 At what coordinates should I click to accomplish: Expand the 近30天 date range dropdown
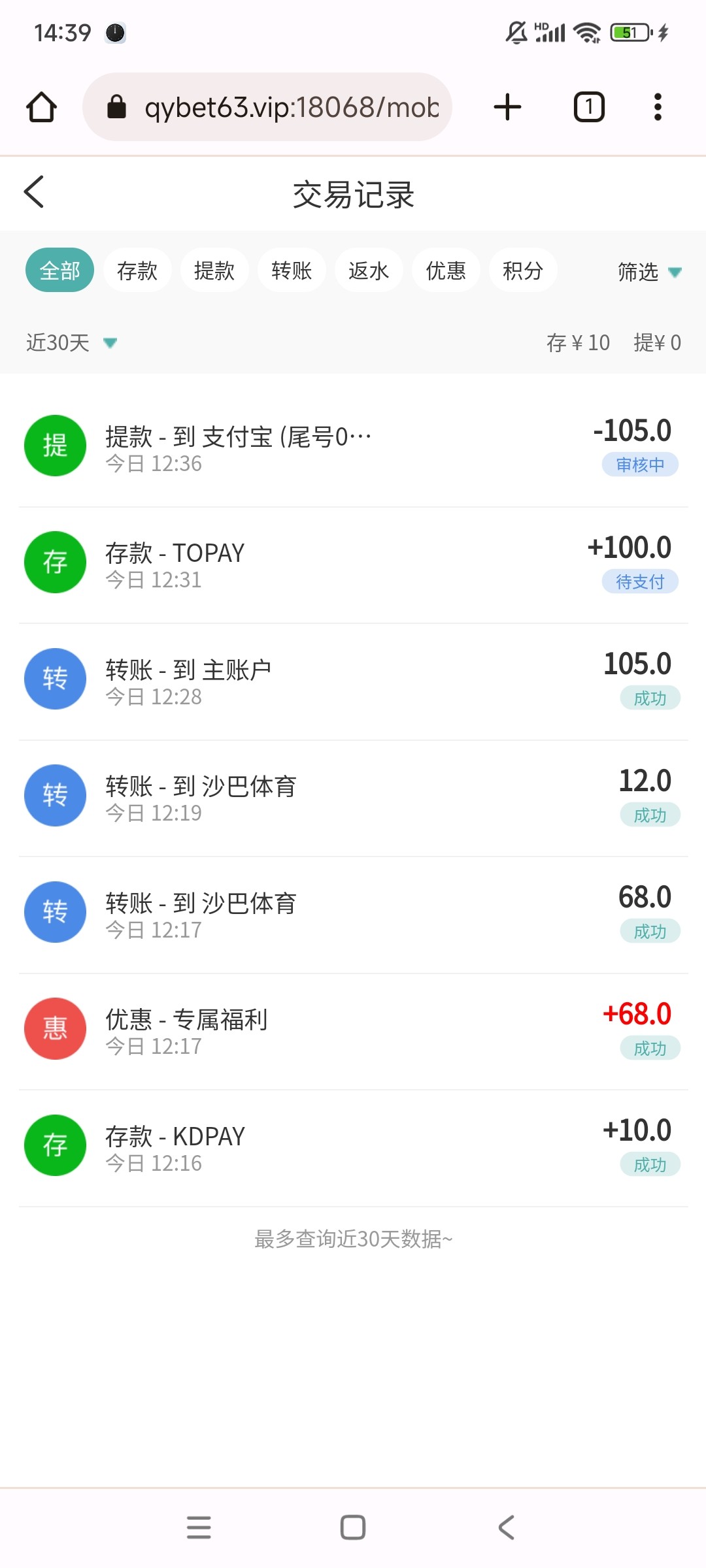71,342
